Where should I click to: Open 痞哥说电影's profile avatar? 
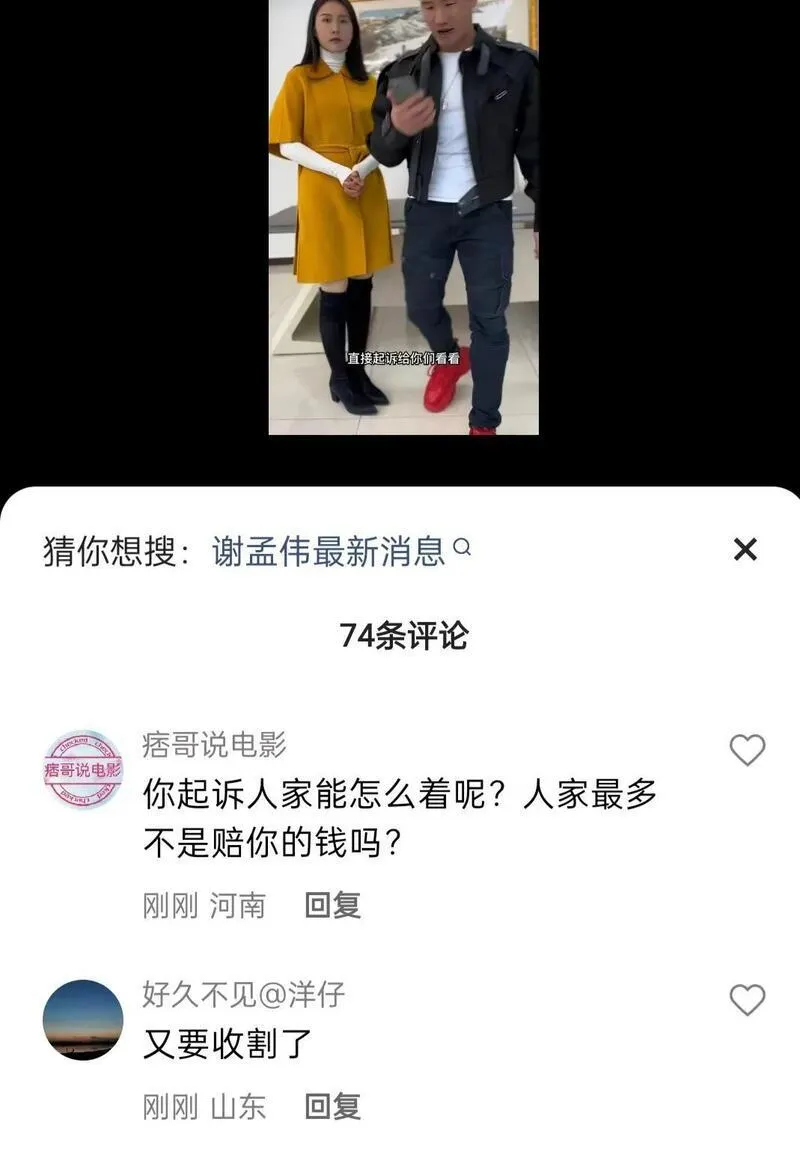[x=83, y=770]
